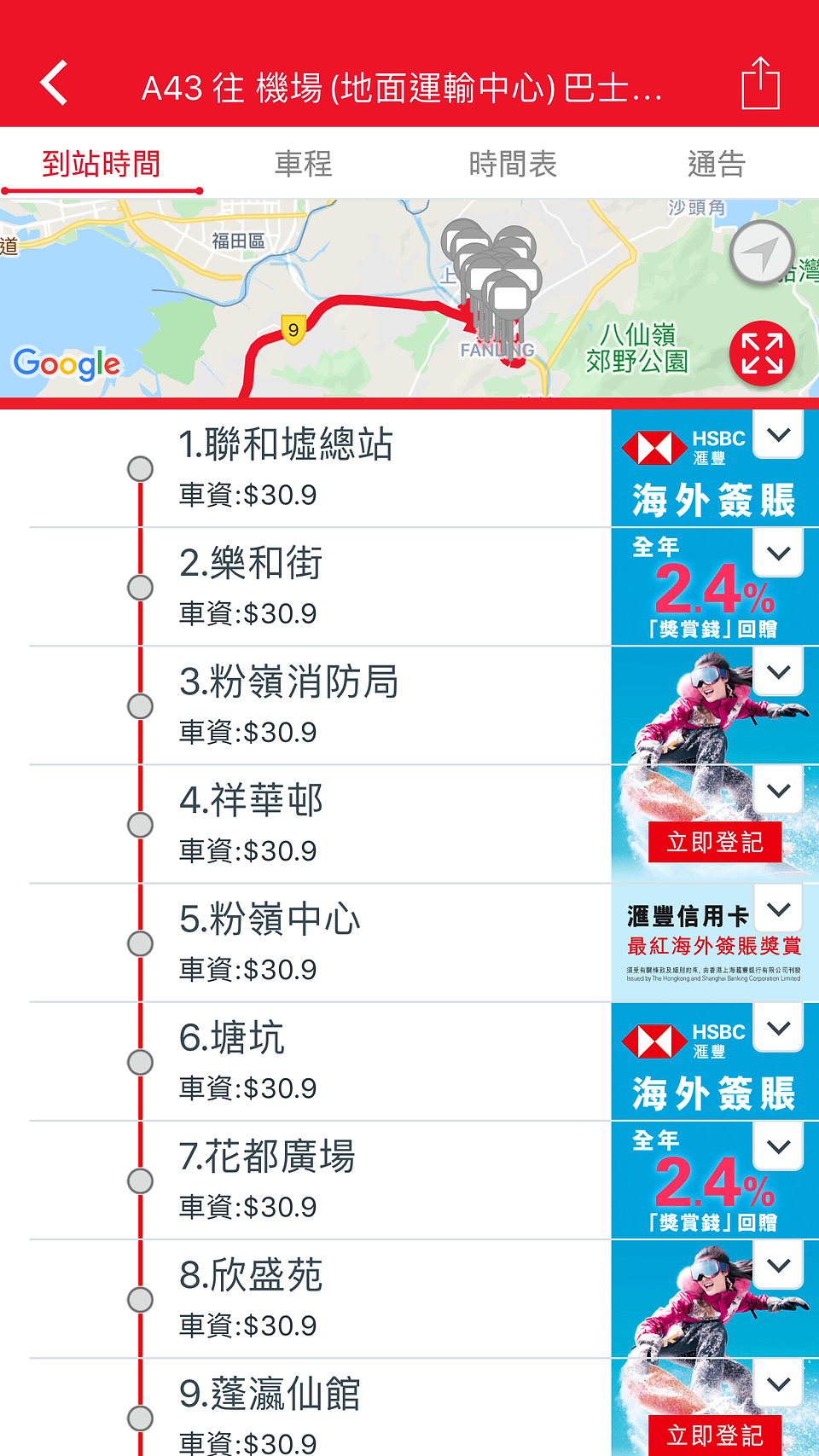The image size is (819, 1456).
Task: Open the 時間表 tab
Action: coord(513,164)
